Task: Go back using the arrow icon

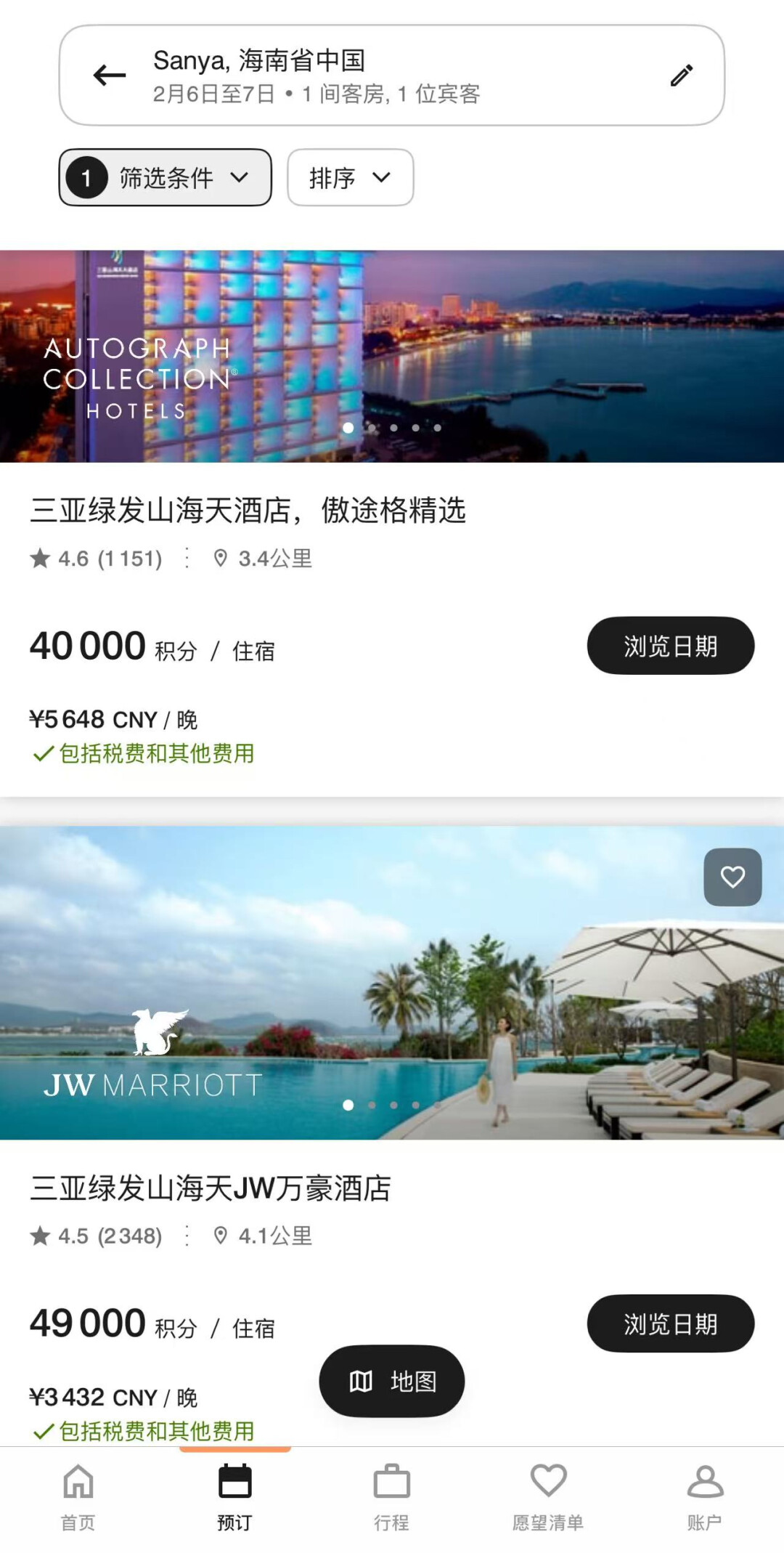Action: [110, 75]
